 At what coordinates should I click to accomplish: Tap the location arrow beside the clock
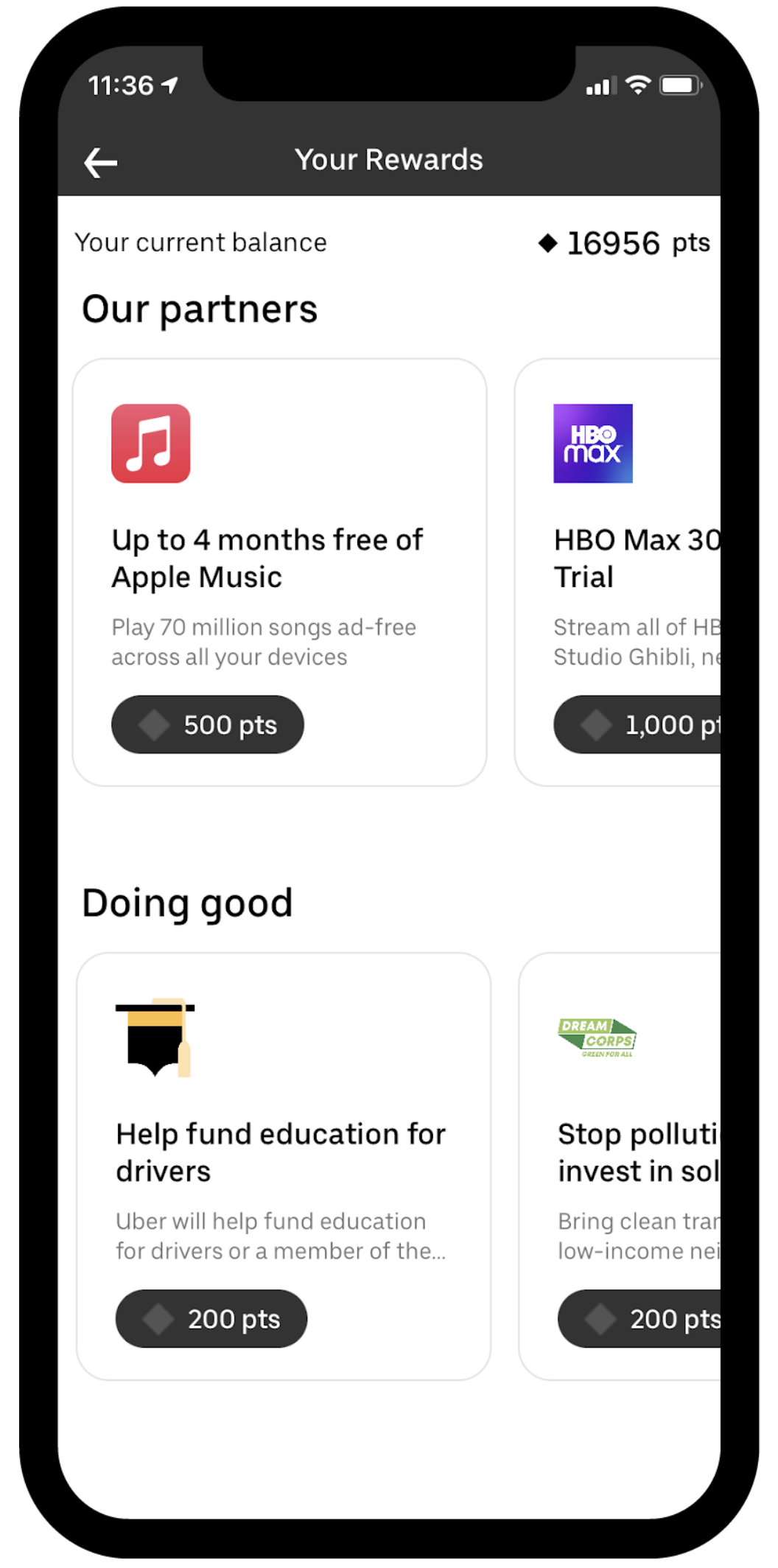(x=169, y=84)
